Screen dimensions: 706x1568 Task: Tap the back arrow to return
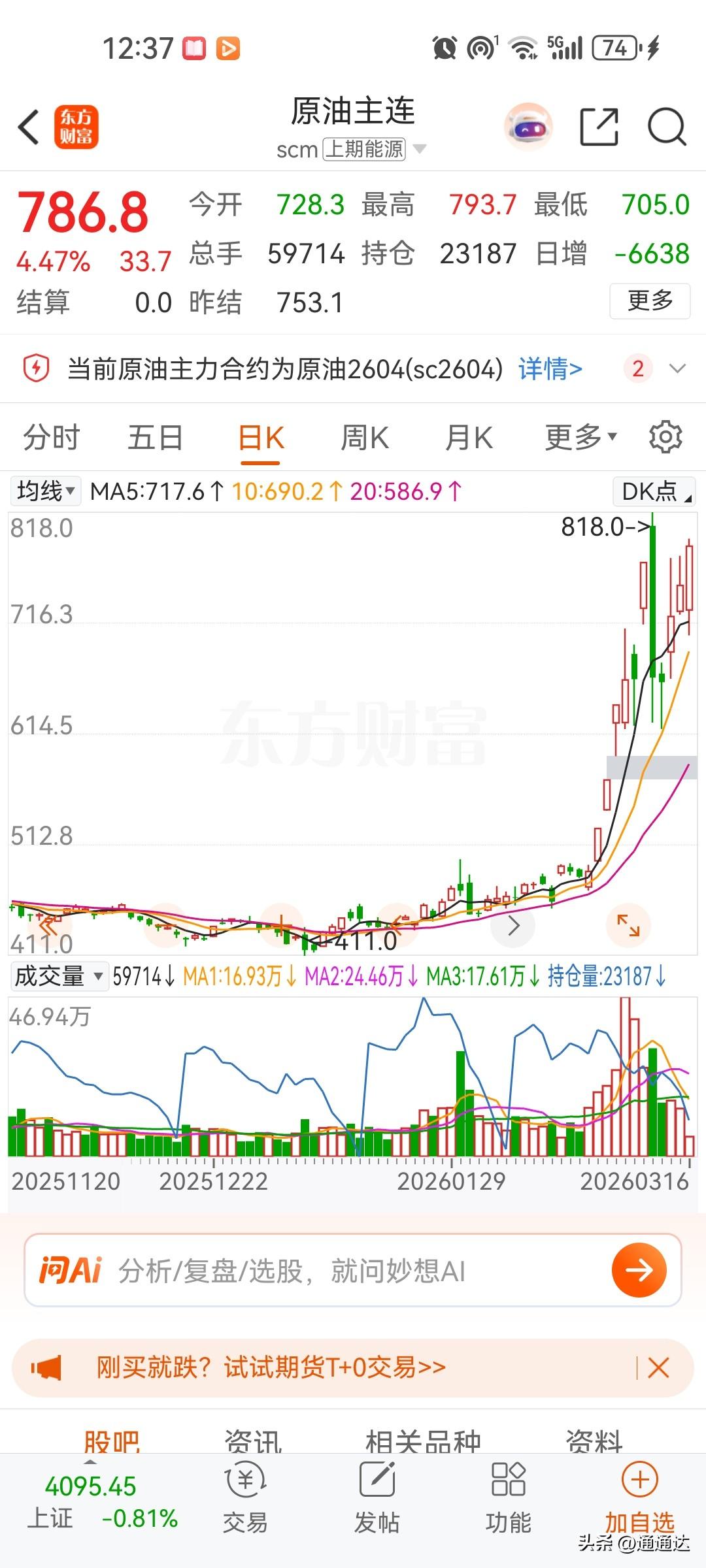(x=29, y=127)
